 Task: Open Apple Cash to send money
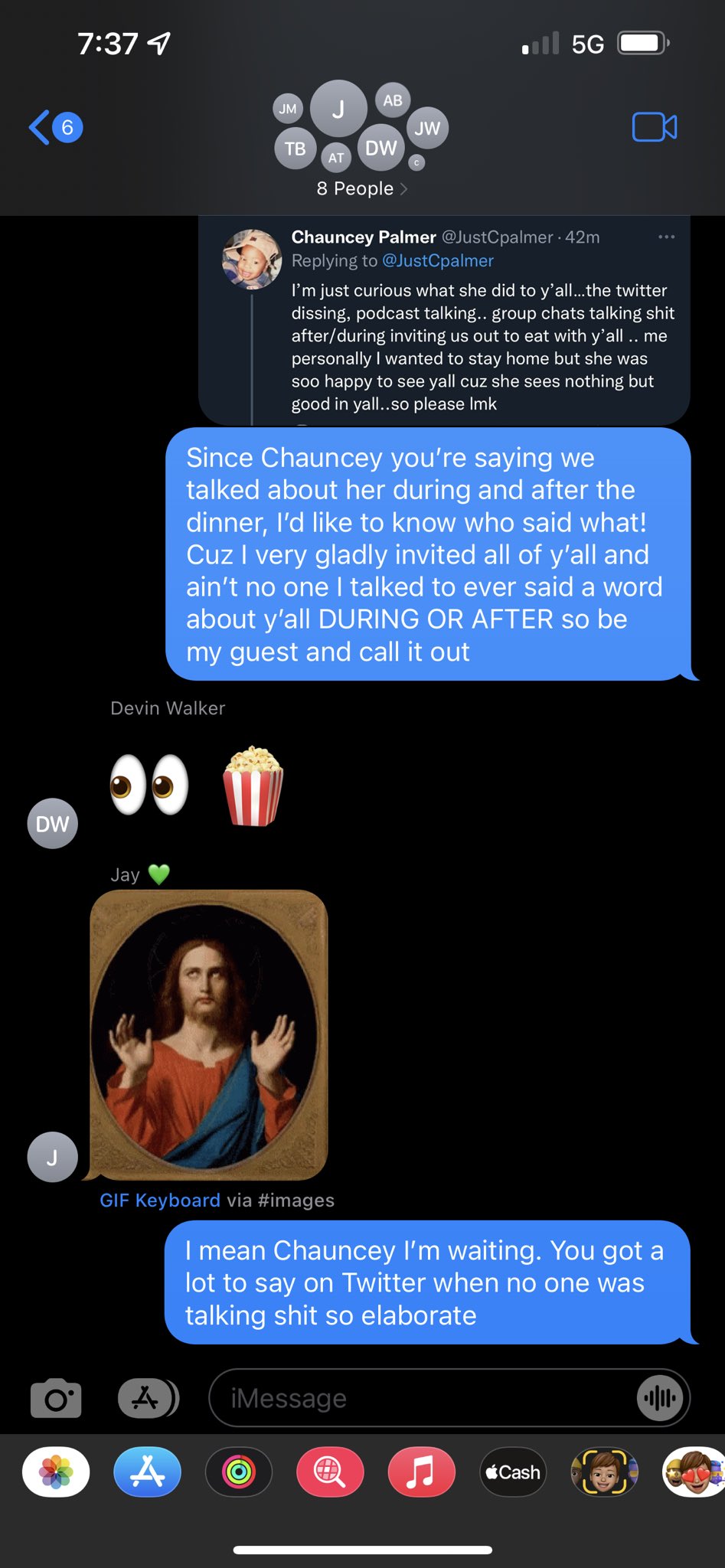tap(513, 1472)
